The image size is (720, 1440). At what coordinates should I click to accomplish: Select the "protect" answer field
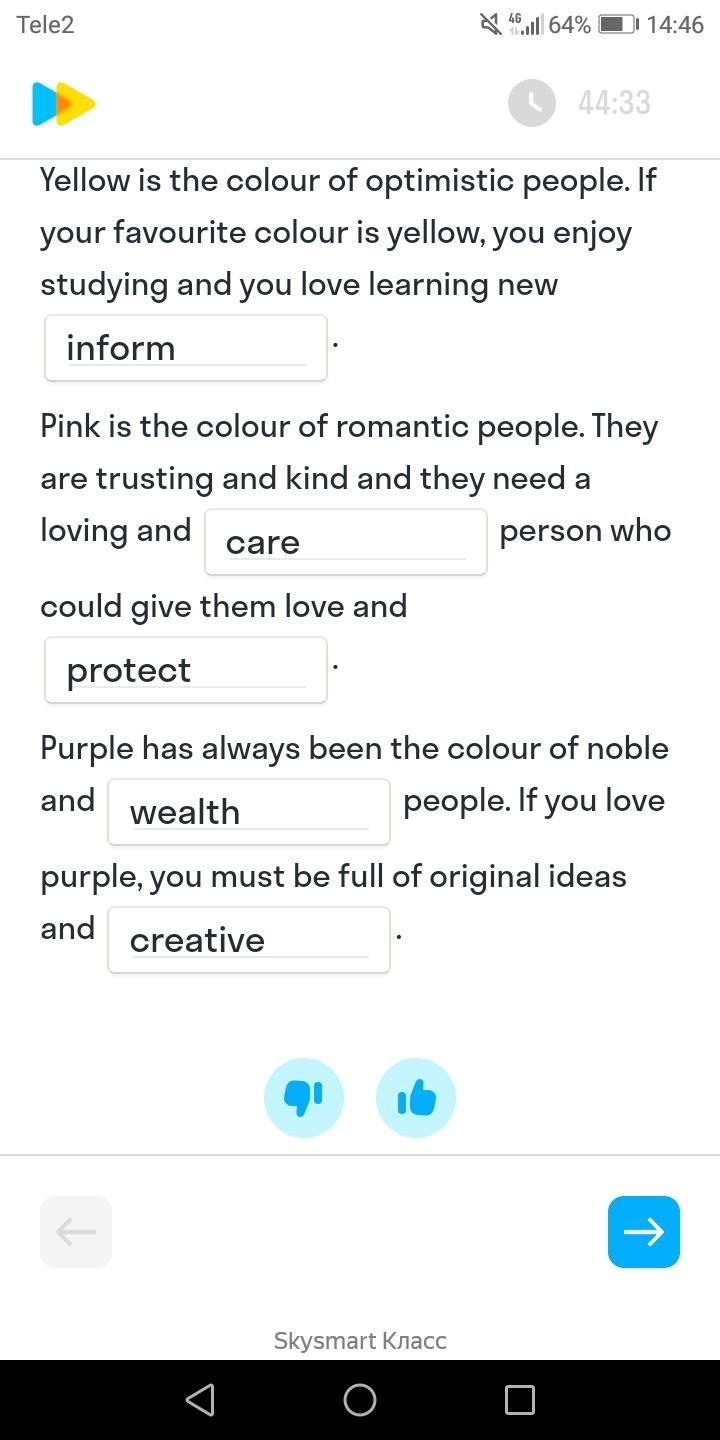(x=186, y=670)
